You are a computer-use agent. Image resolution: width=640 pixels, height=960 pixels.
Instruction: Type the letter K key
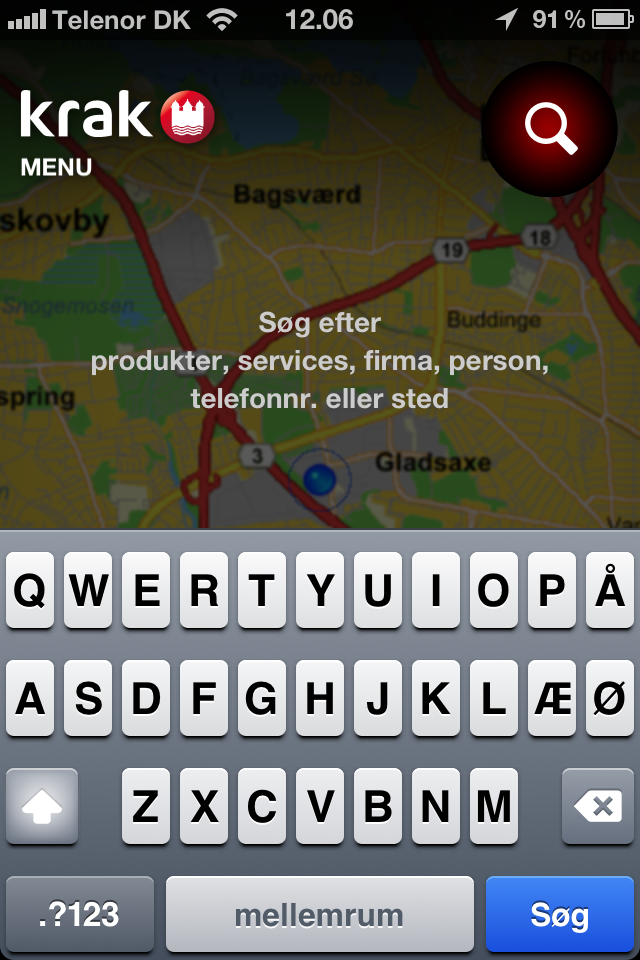click(435, 699)
